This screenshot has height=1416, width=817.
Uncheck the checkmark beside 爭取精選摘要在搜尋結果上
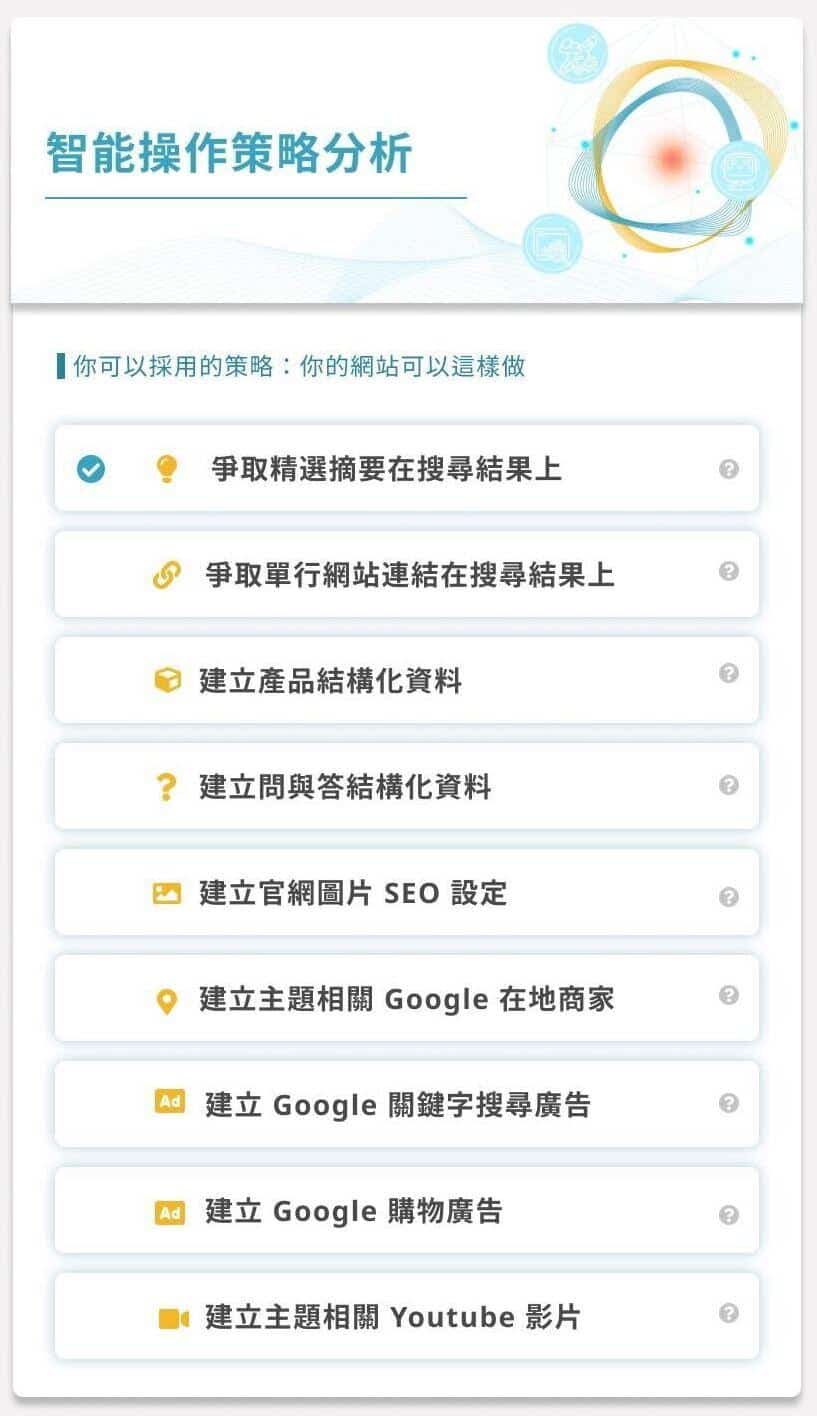pos(91,468)
